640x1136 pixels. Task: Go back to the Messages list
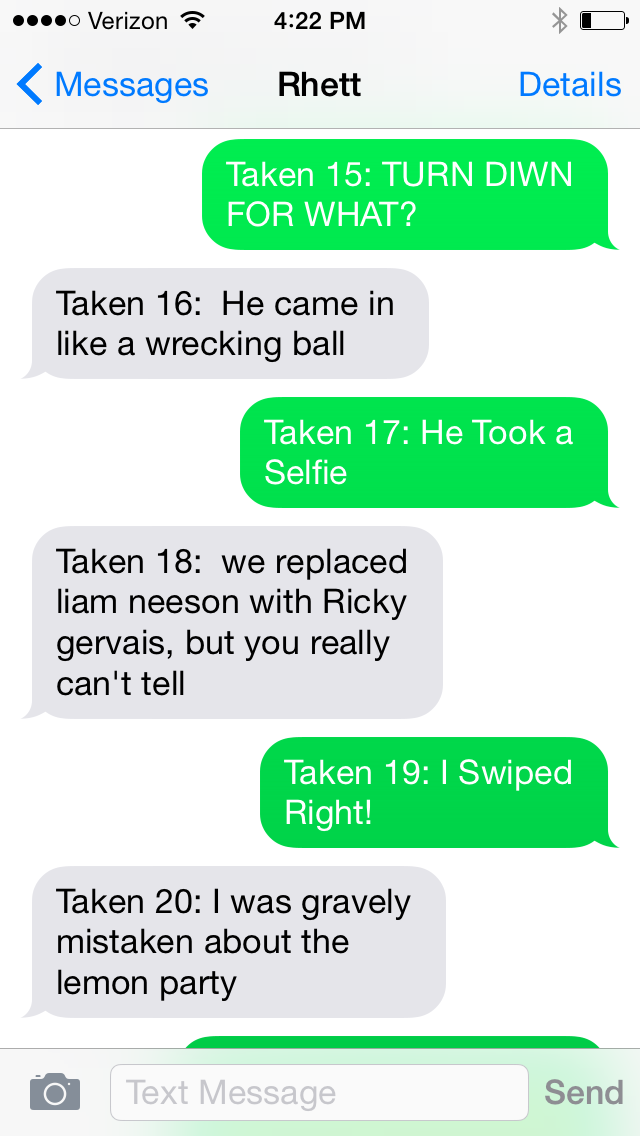[112, 85]
